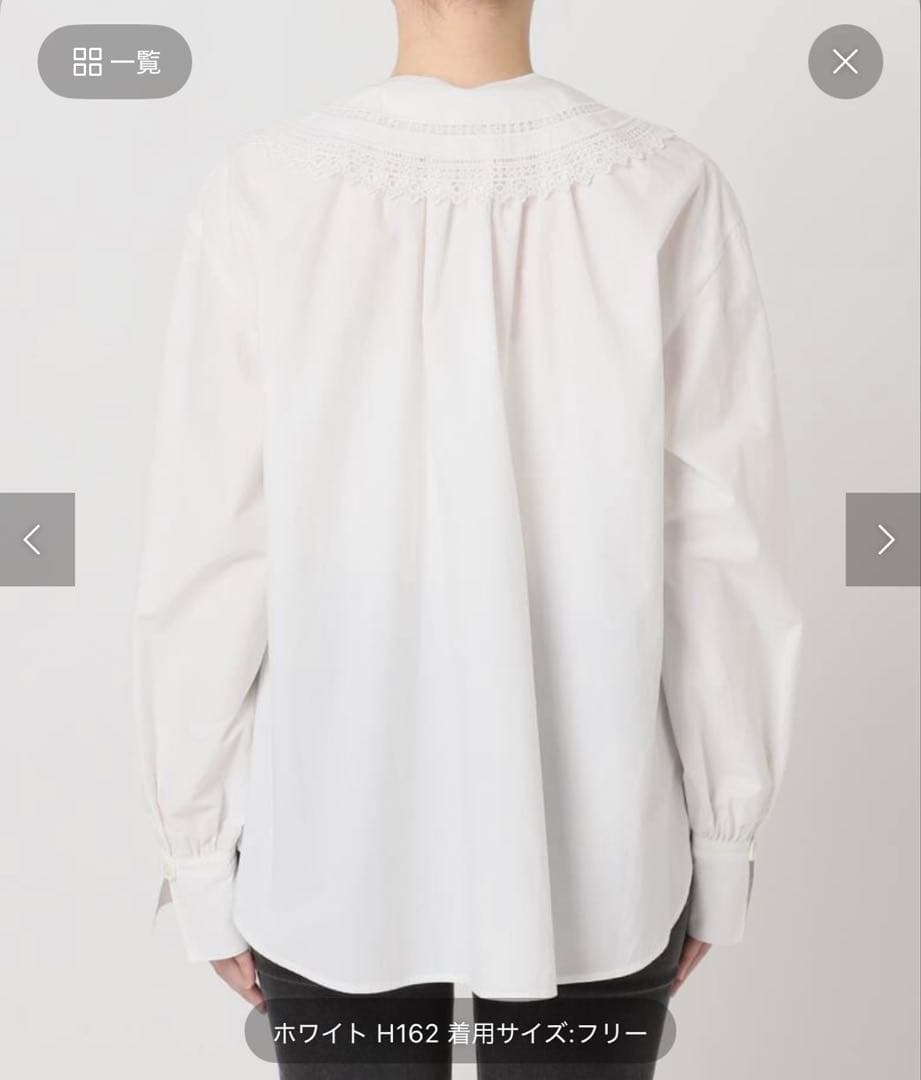The image size is (921, 1080).
Task: Open the 一覧 image list view
Action: coord(115,62)
